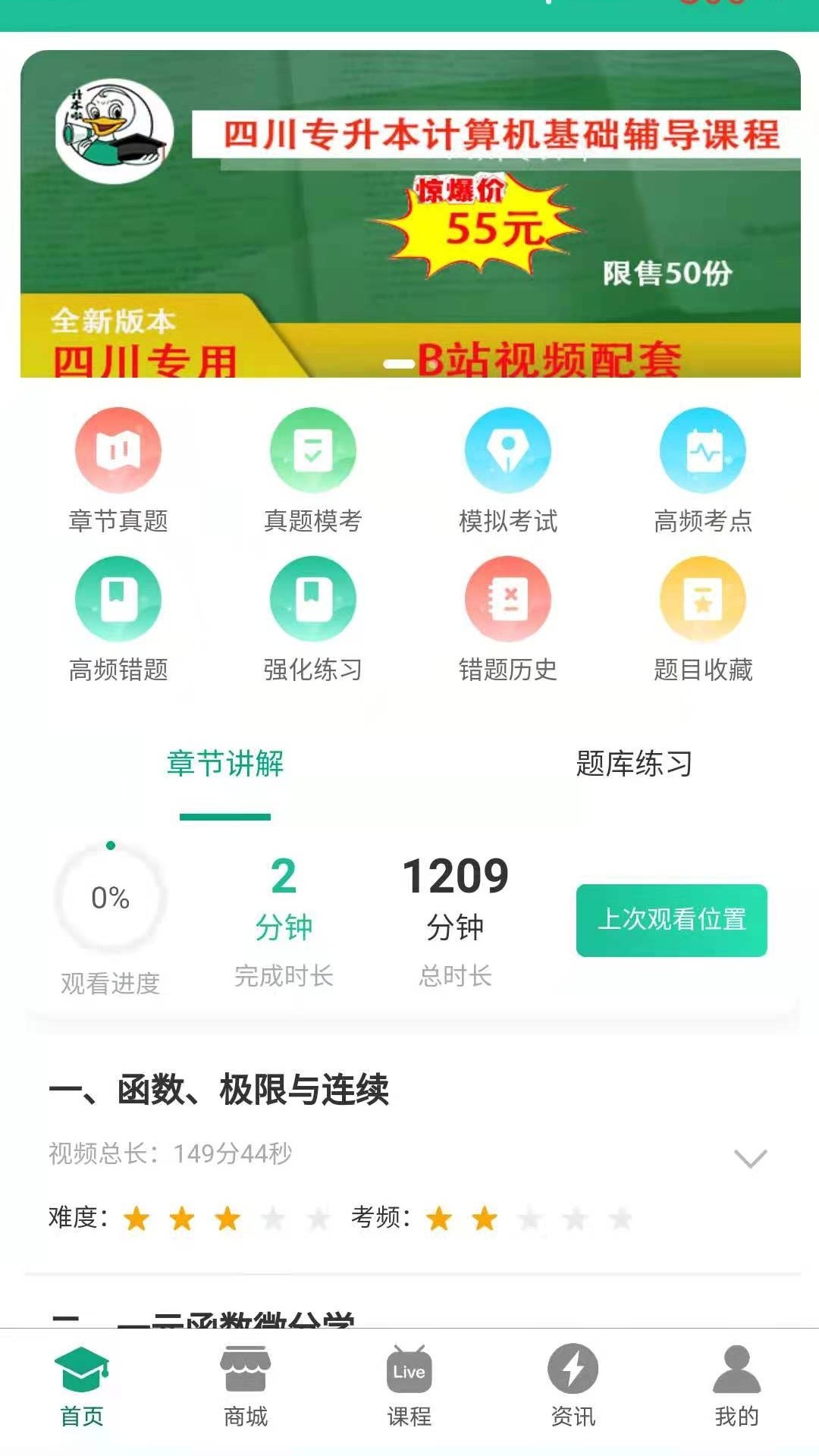Open the 错题历史 mistake history icon
The height and width of the screenshot is (1456, 819).
coord(509,598)
